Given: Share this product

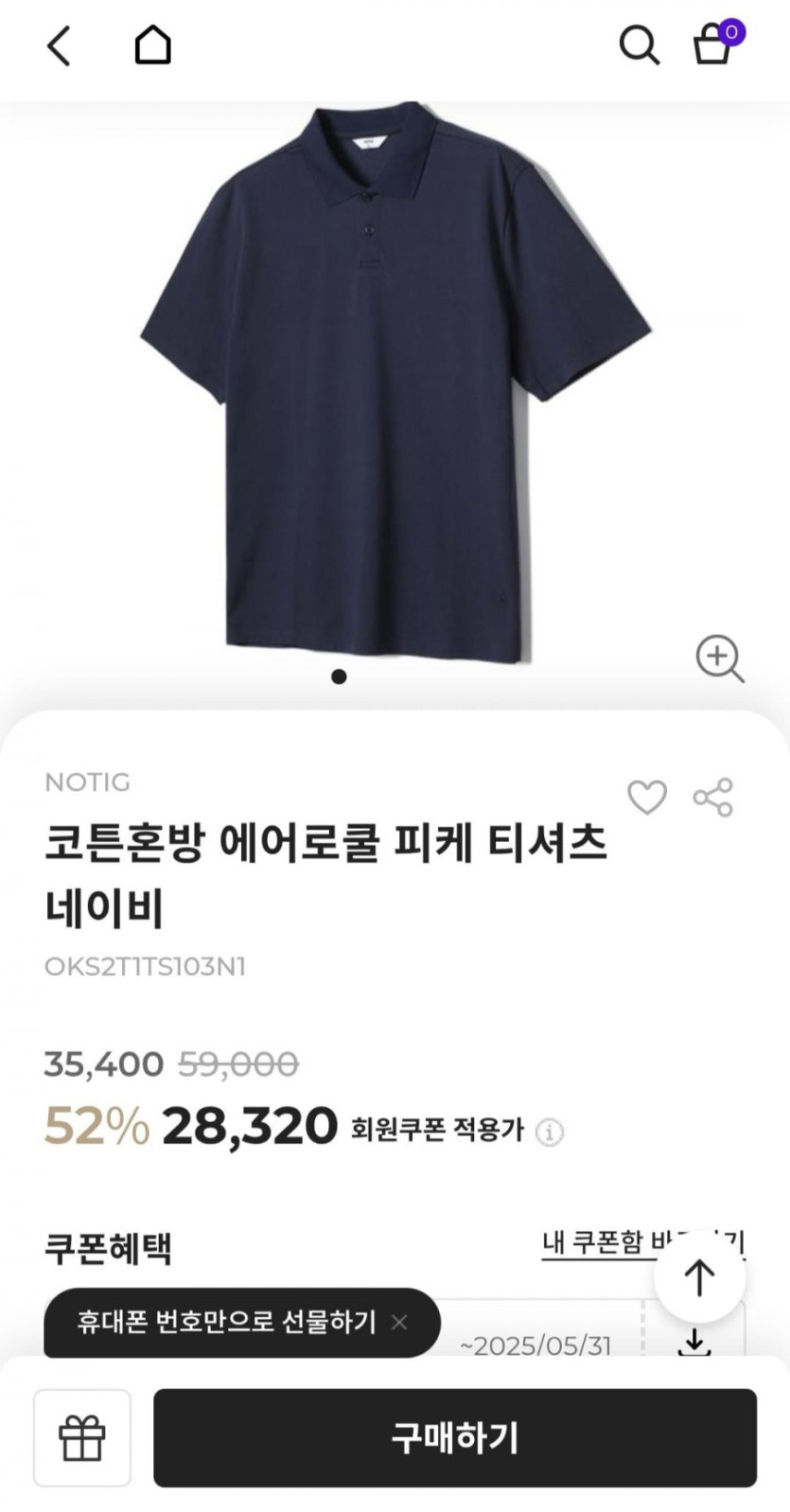Looking at the screenshot, I should point(713,798).
